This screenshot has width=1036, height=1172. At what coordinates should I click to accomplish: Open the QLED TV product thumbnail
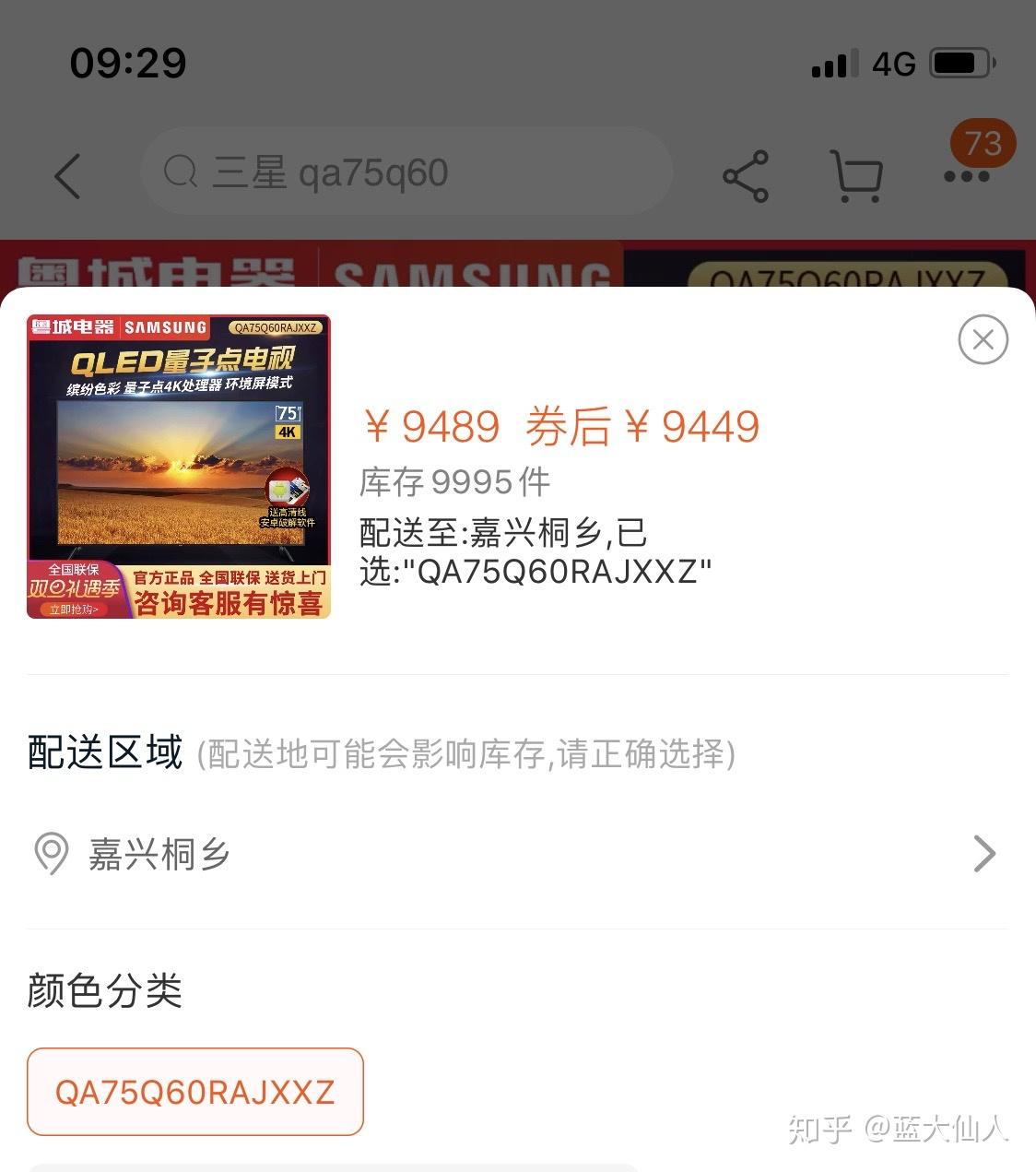[178, 466]
